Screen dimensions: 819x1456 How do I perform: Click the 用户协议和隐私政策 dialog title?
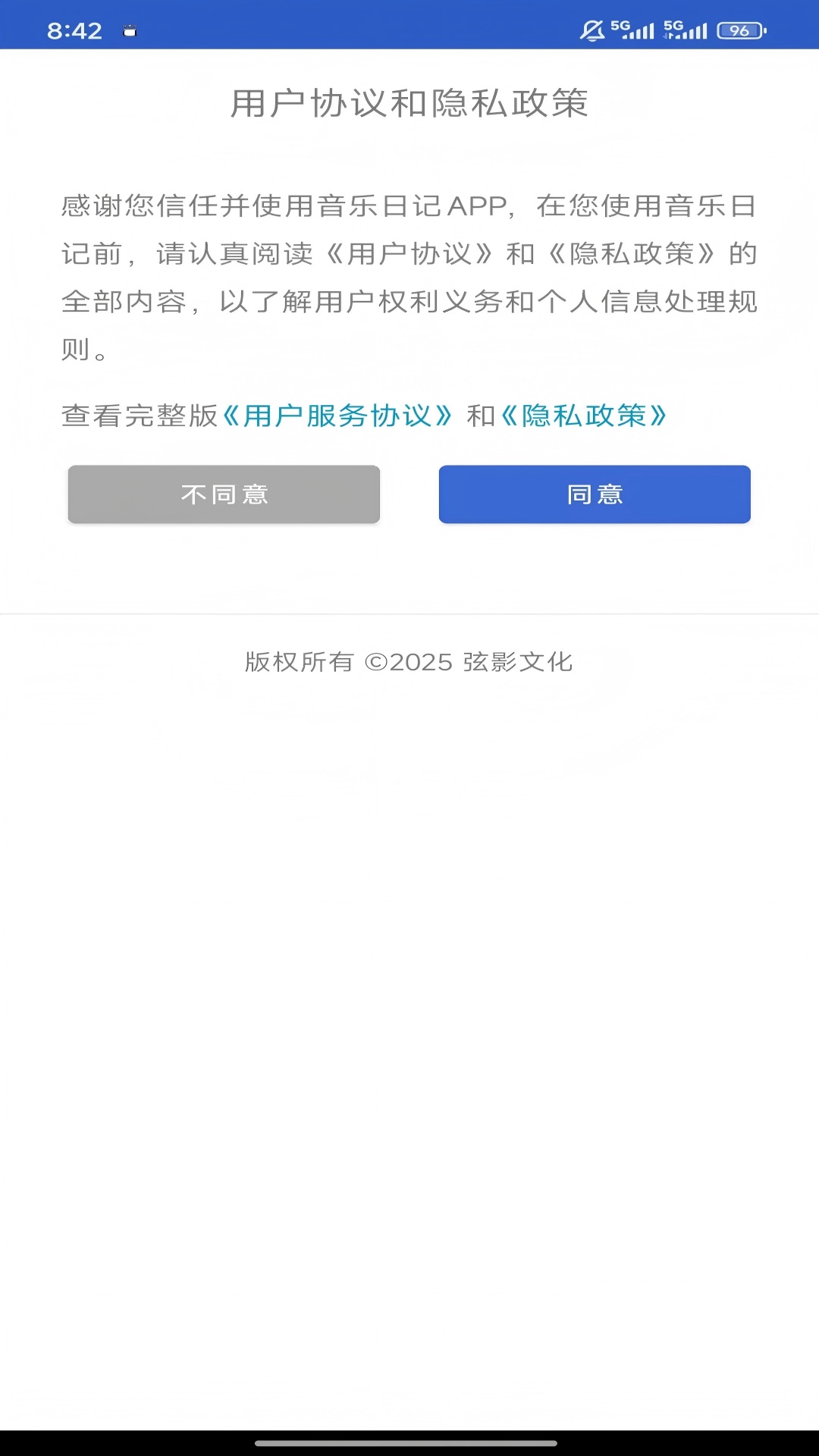409,105
